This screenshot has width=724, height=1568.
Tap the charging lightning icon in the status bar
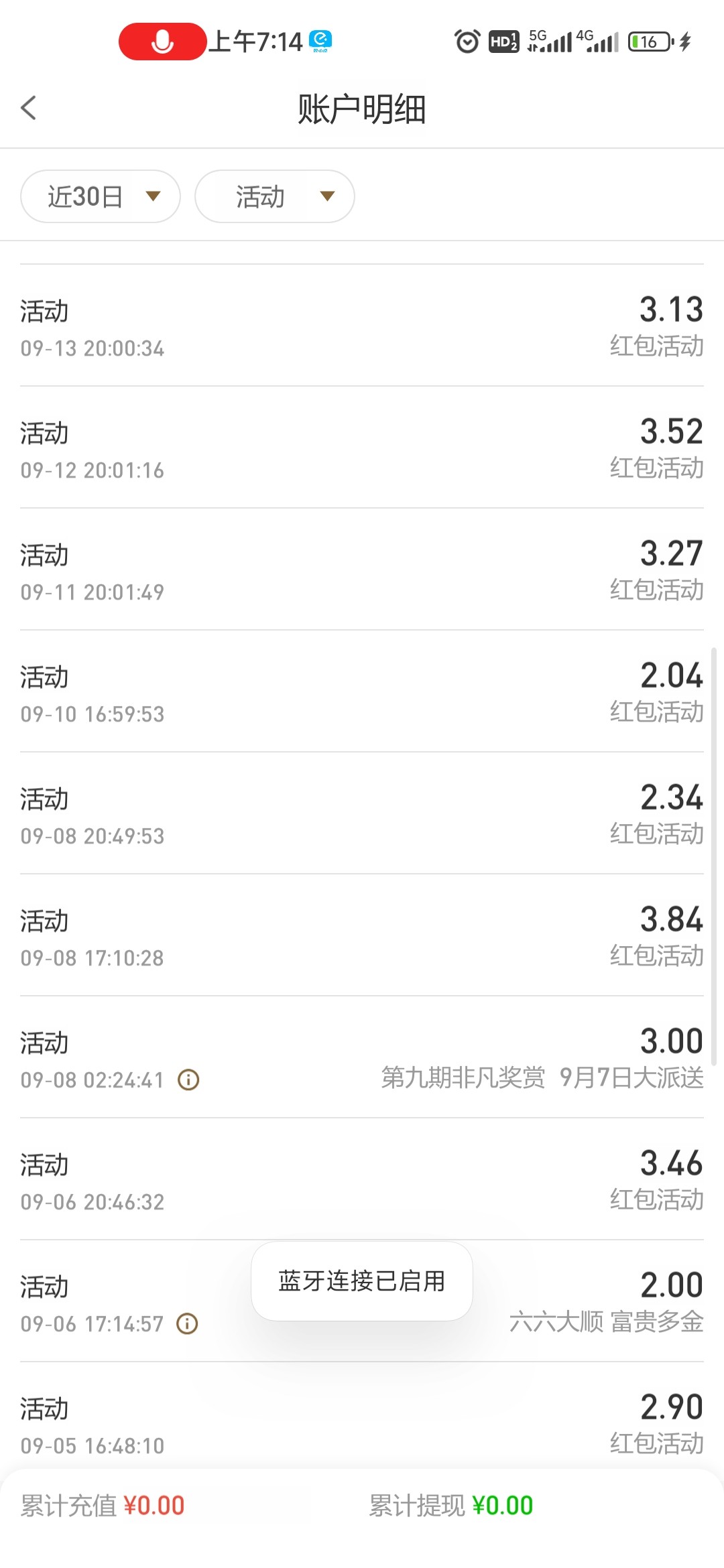coord(685,42)
